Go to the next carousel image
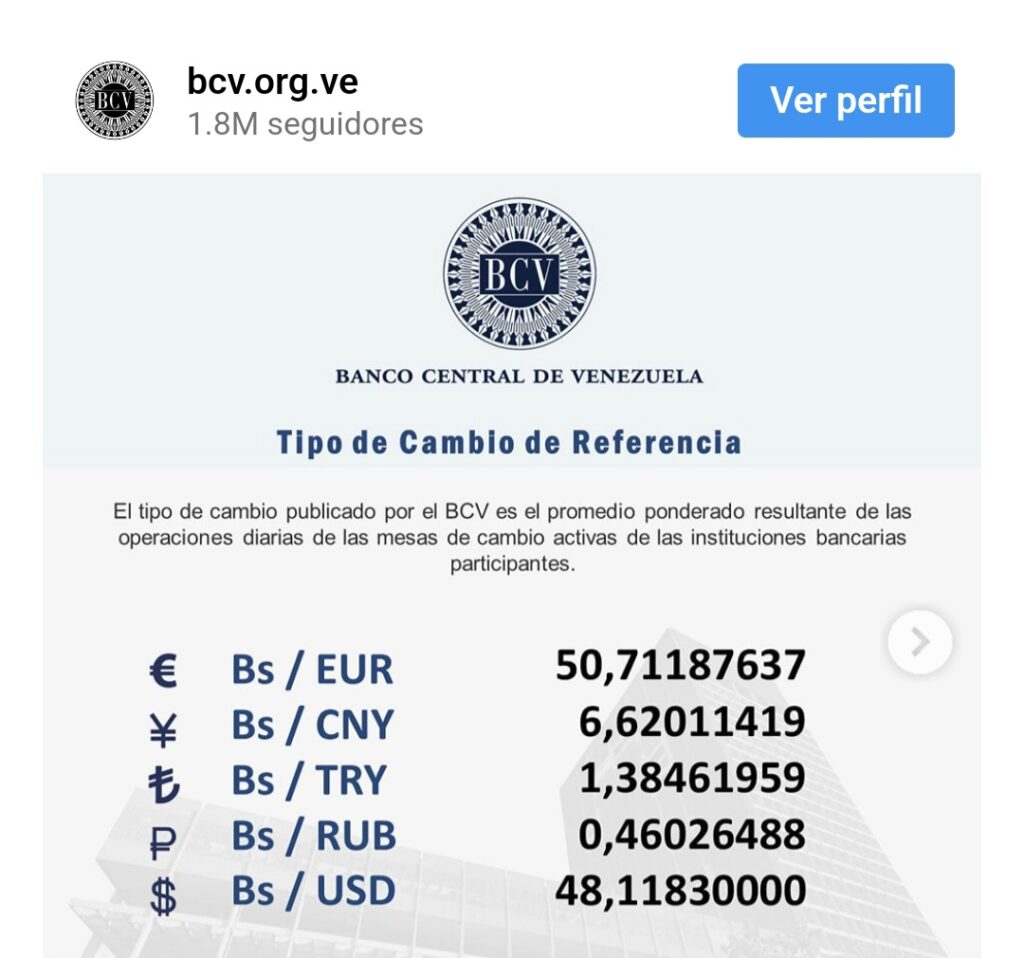The height and width of the screenshot is (958, 1024). pyautogui.click(x=920, y=641)
